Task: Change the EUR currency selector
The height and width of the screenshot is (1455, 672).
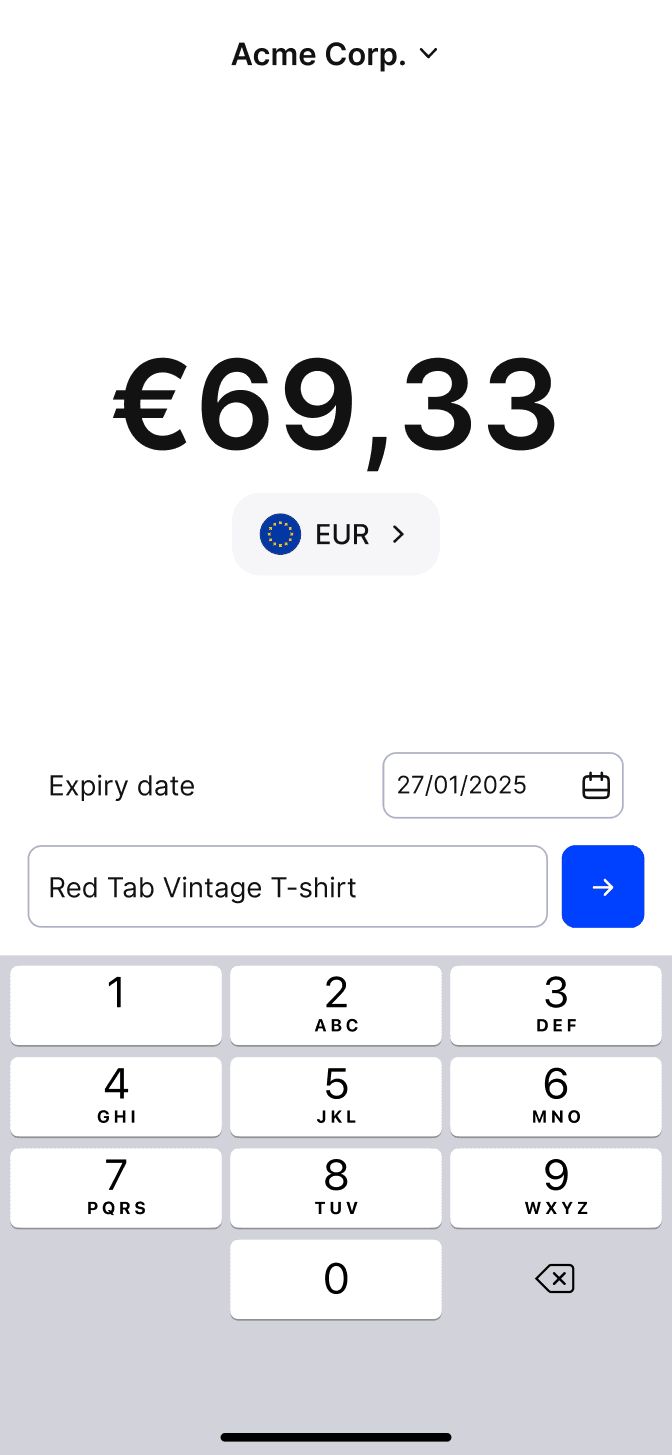Action: pos(336,534)
